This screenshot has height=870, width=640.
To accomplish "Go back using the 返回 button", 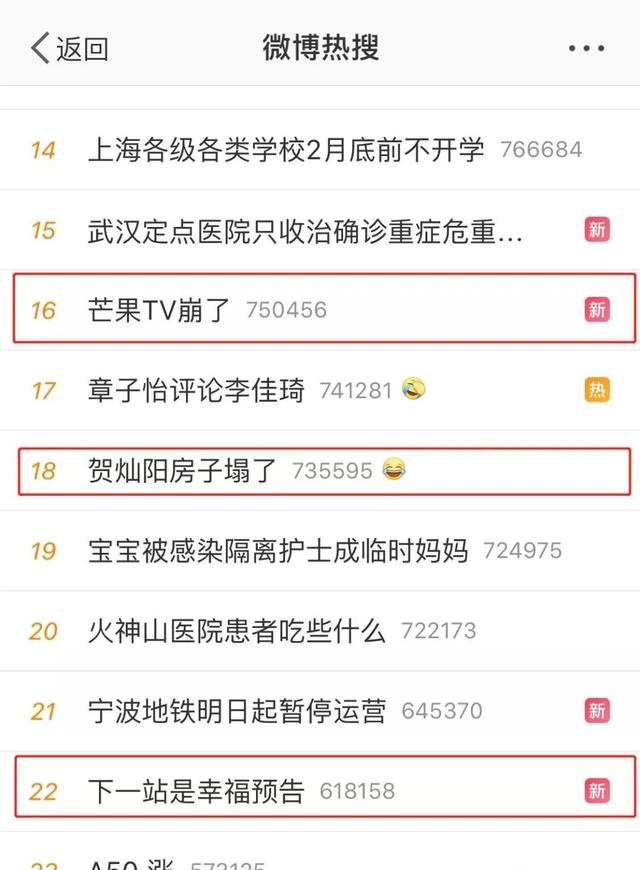I will (x=70, y=48).
